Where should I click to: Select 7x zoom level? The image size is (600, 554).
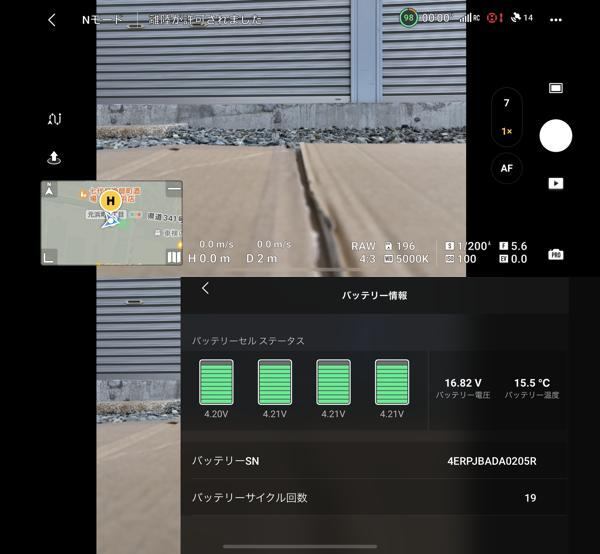tap(507, 103)
